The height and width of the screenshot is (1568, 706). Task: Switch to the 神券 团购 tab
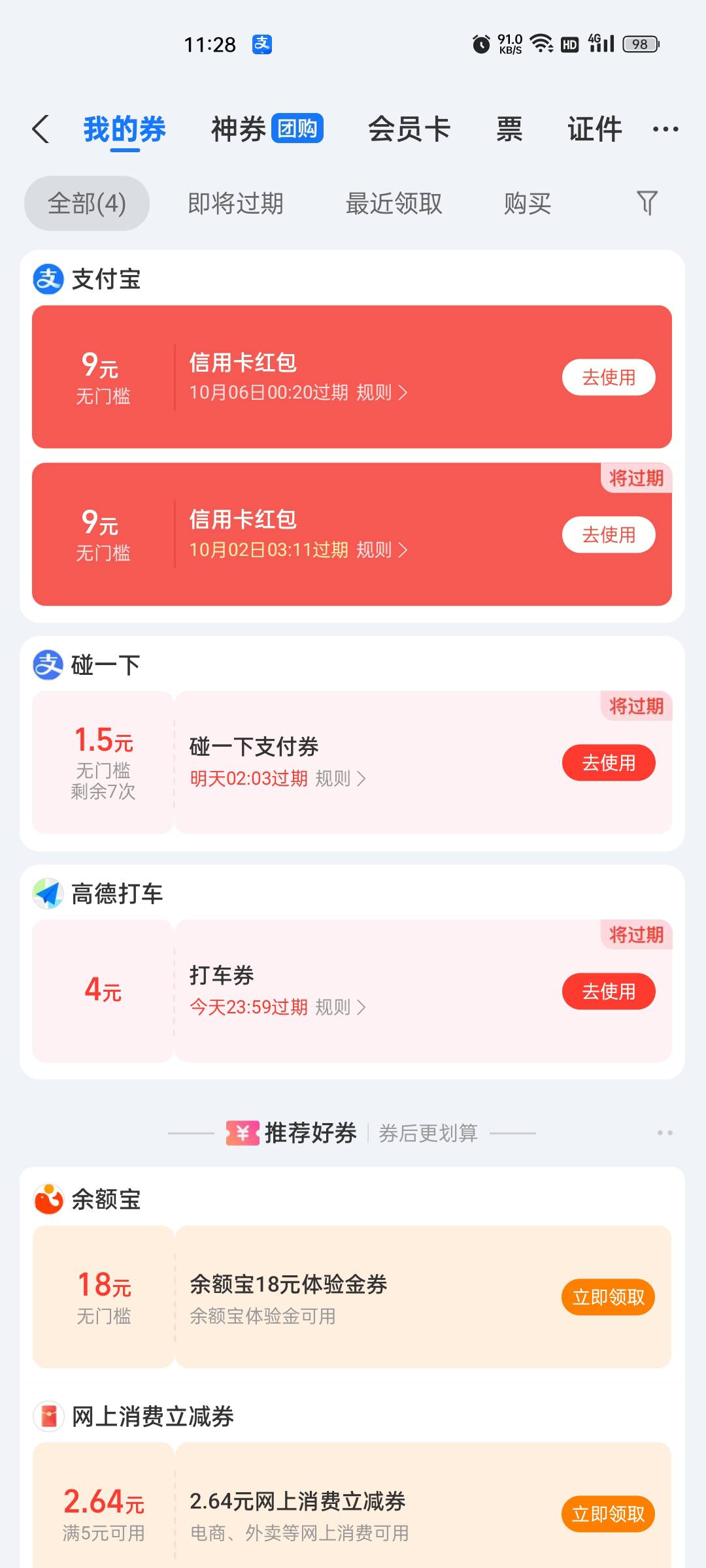267,129
